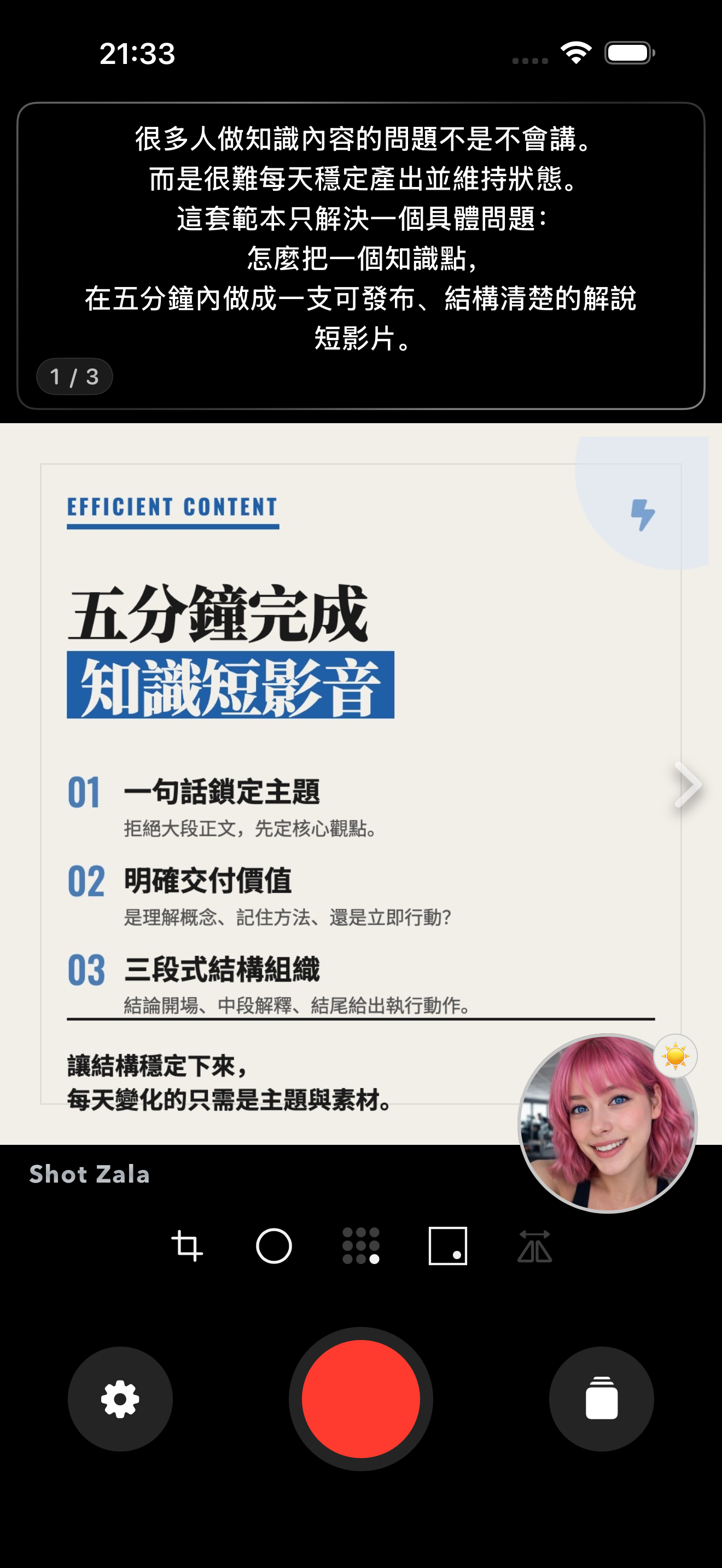Open the nine-dot position grid
The height and width of the screenshot is (1568, 722).
[361, 1245]
